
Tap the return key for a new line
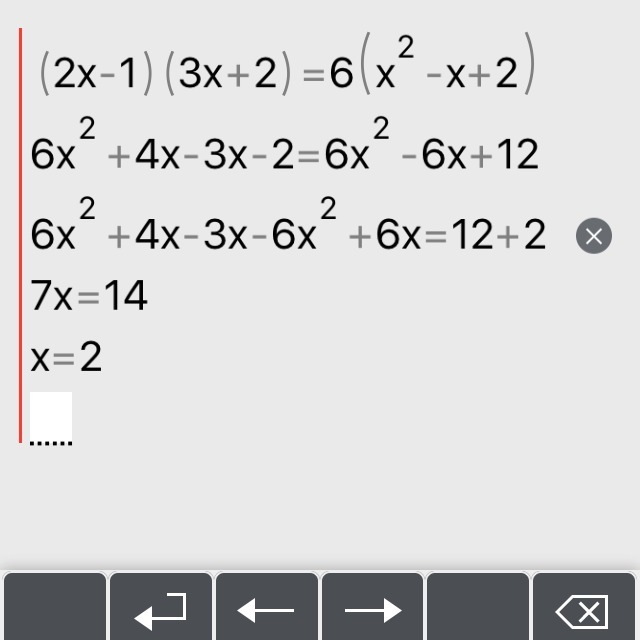[x=161, y=609]
